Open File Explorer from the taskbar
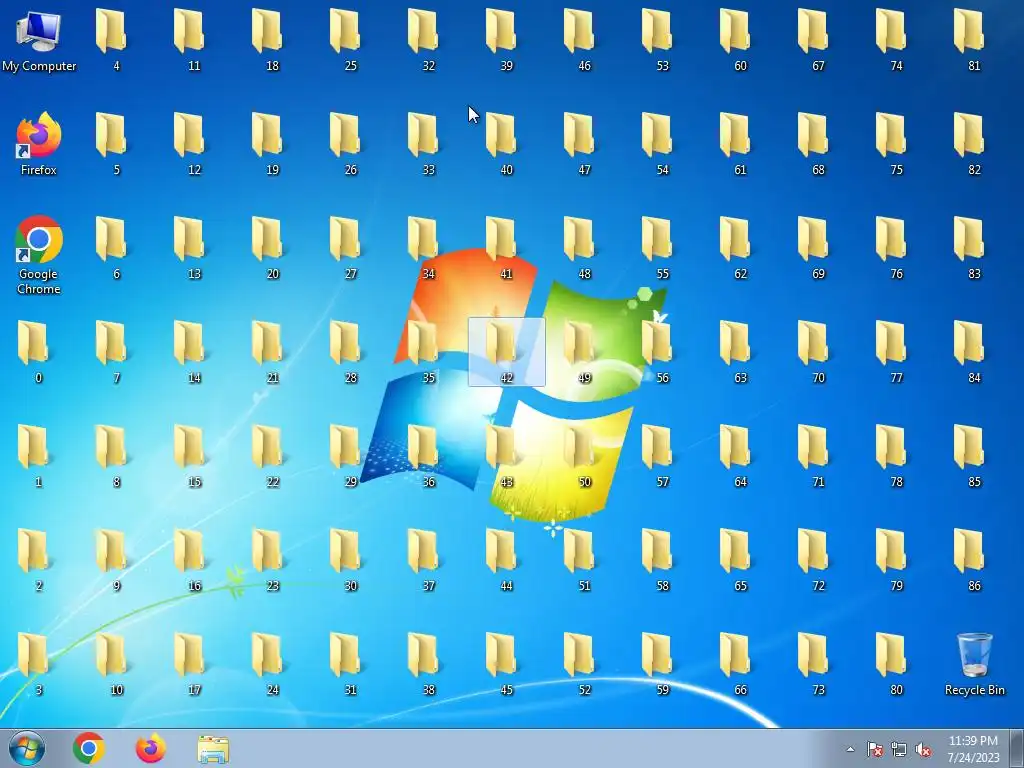Screen dimensions: 1024x768 (x=213, y=748)
